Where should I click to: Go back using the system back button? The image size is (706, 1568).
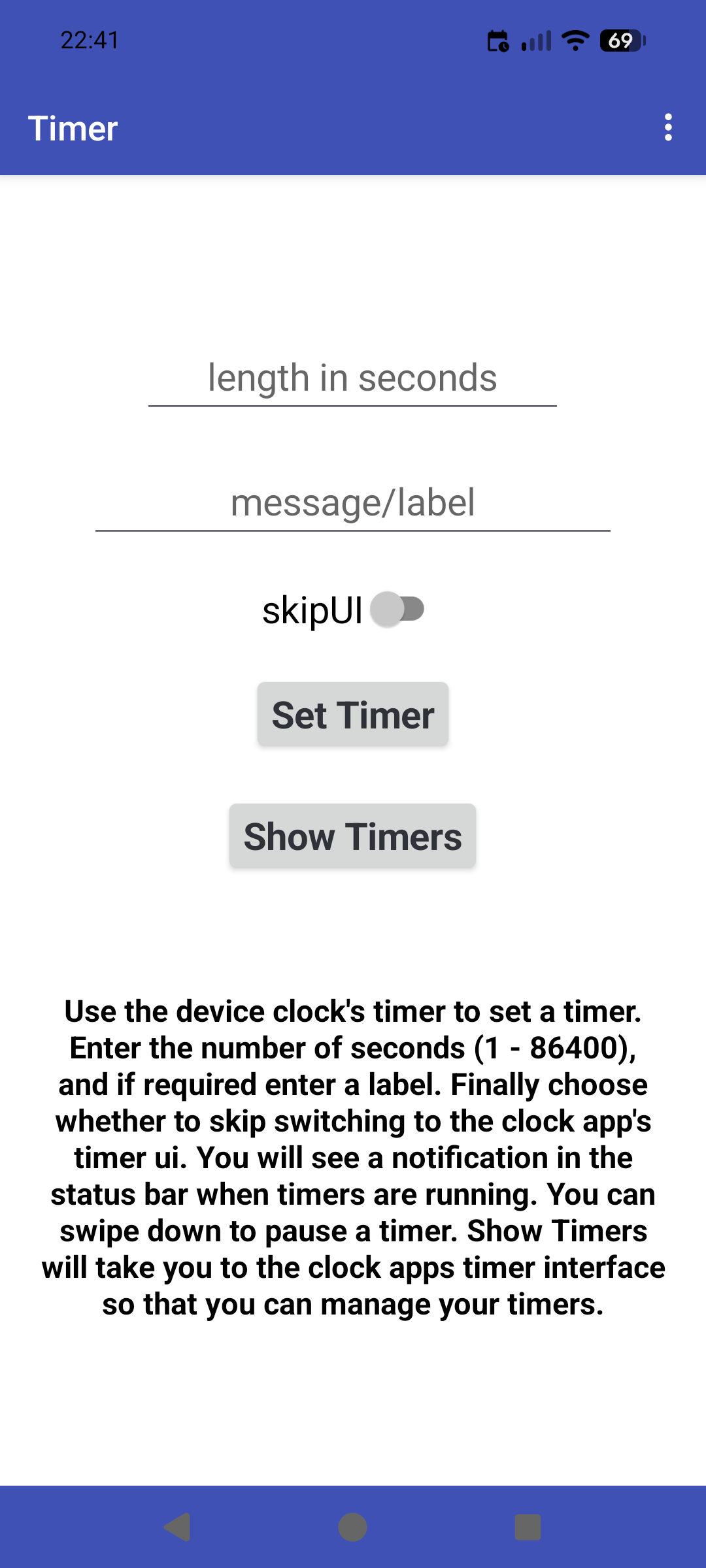177,1527
